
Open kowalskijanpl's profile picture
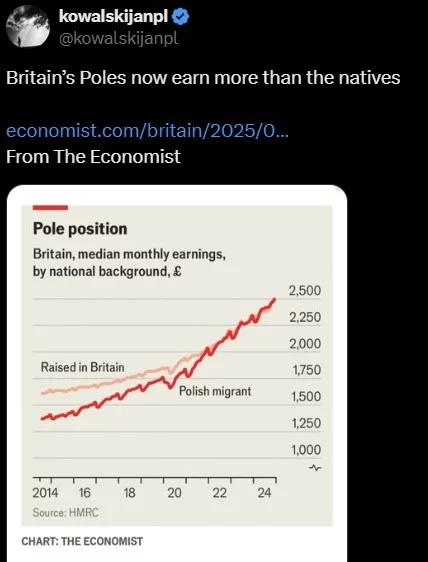point(28,26)
